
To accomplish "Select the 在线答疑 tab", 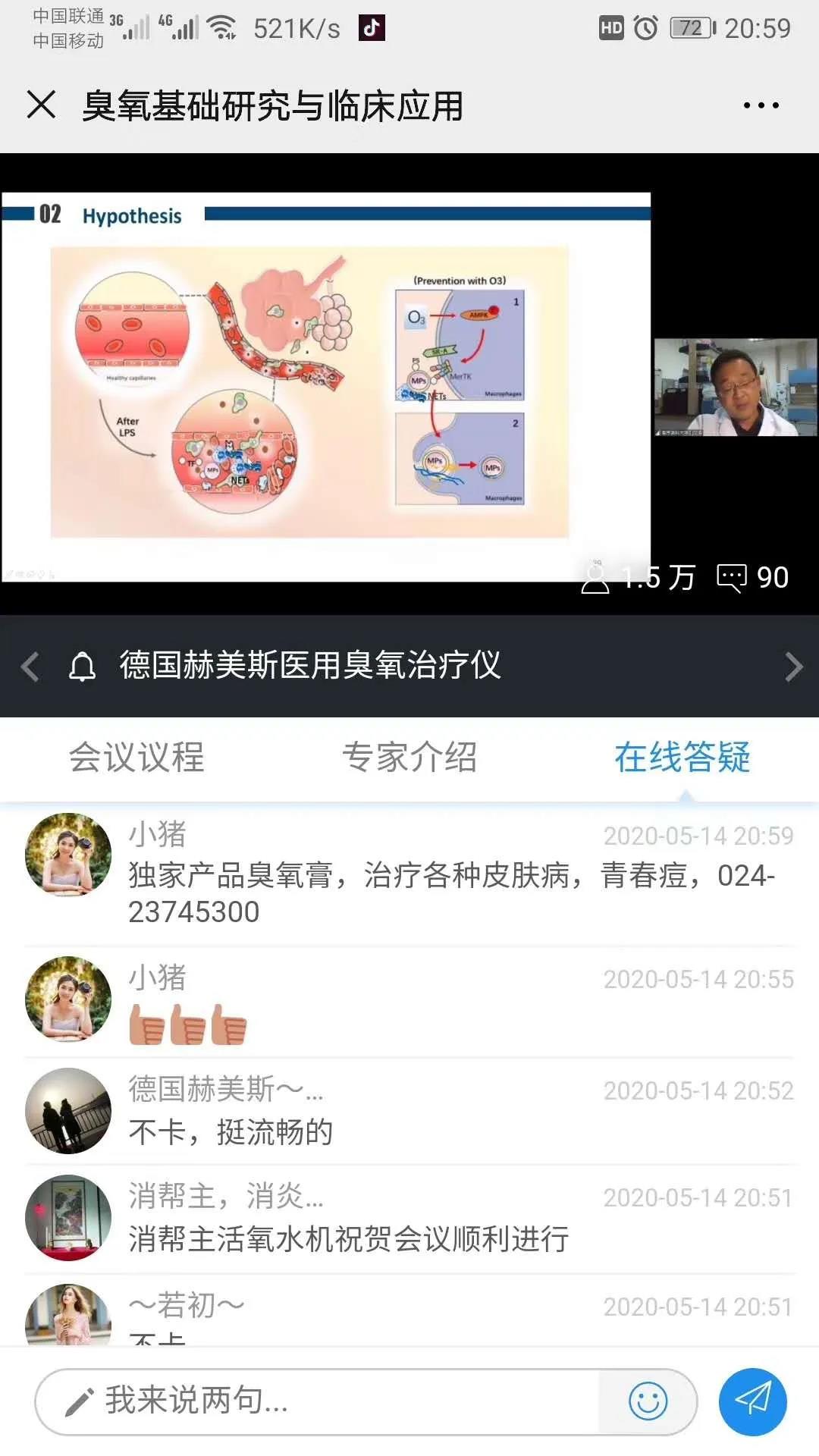I will (682, 758).
